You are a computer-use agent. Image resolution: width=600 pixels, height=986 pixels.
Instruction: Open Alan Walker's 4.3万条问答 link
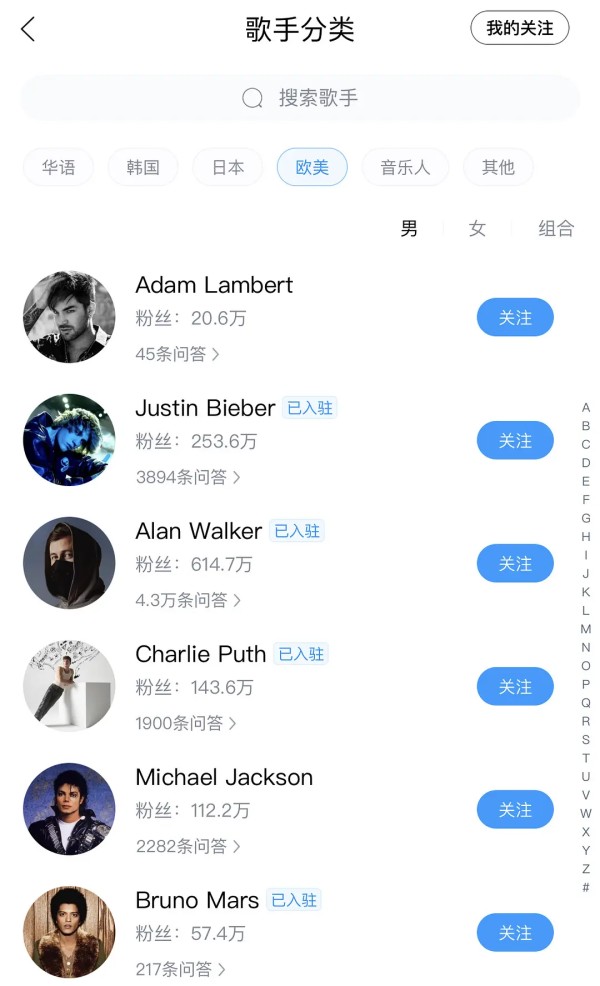click(188, 600)
